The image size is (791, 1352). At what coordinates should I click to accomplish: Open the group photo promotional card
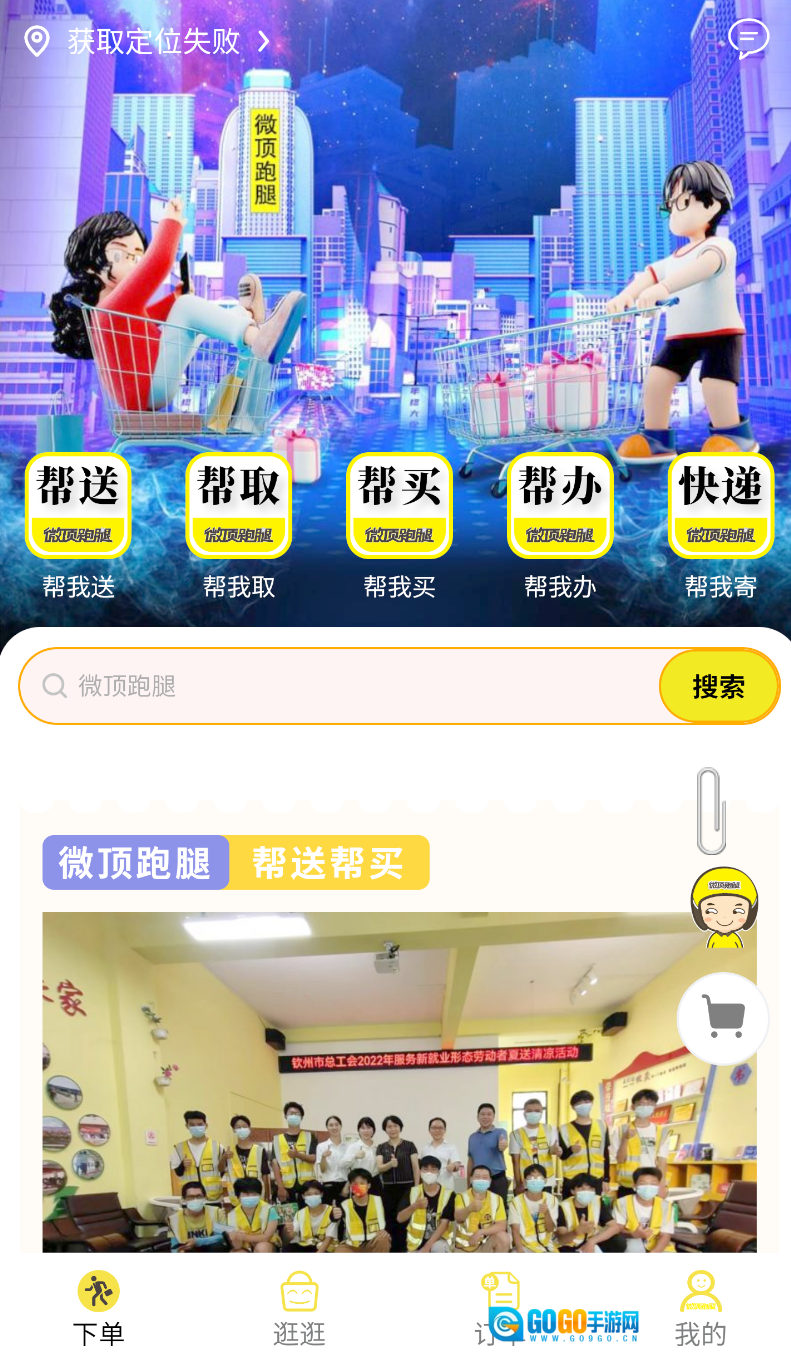coord(399,1080)
